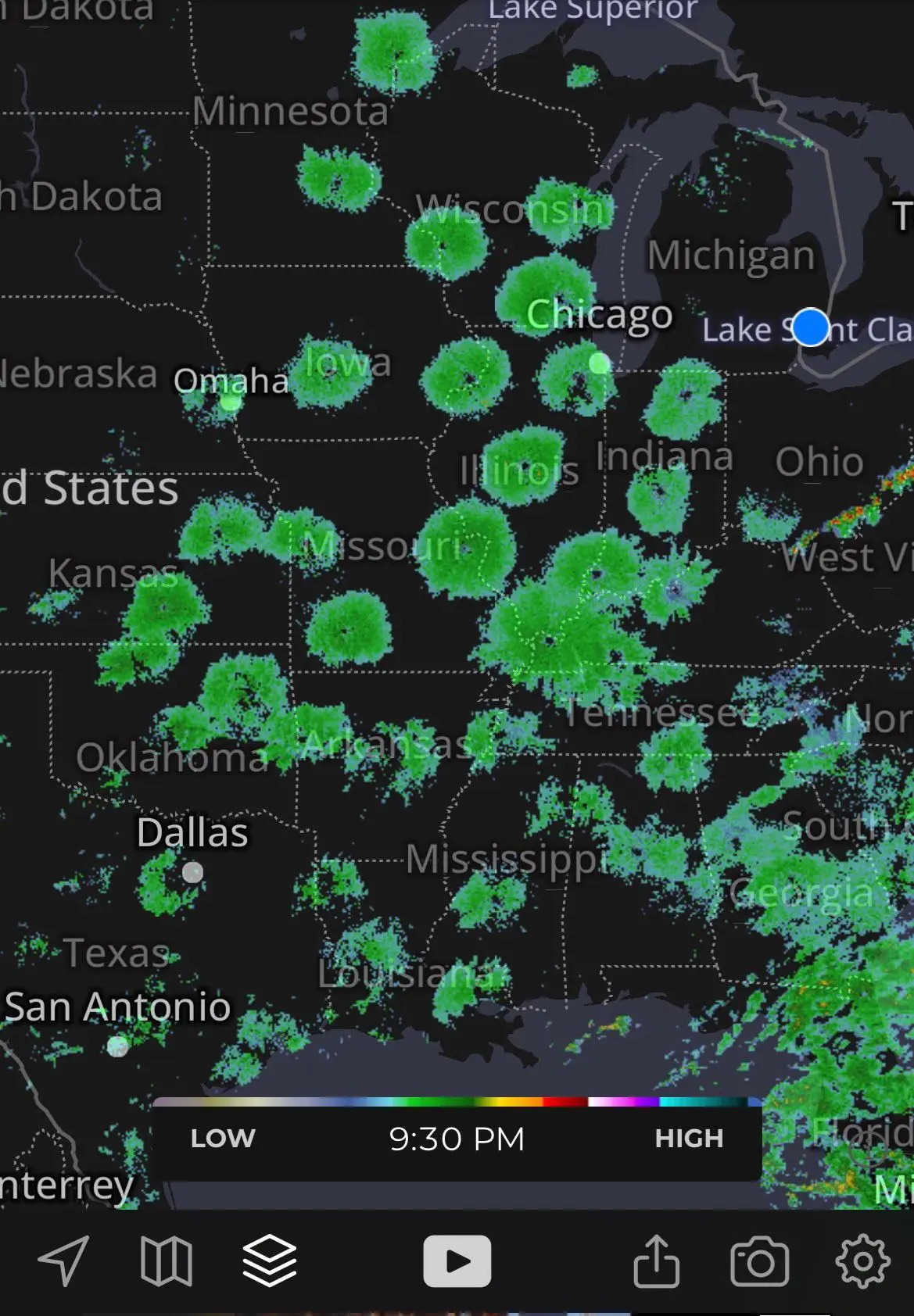Tap the Wisconsin label on the map
Screen dimensions: 914x1316
tap(510, 209)
